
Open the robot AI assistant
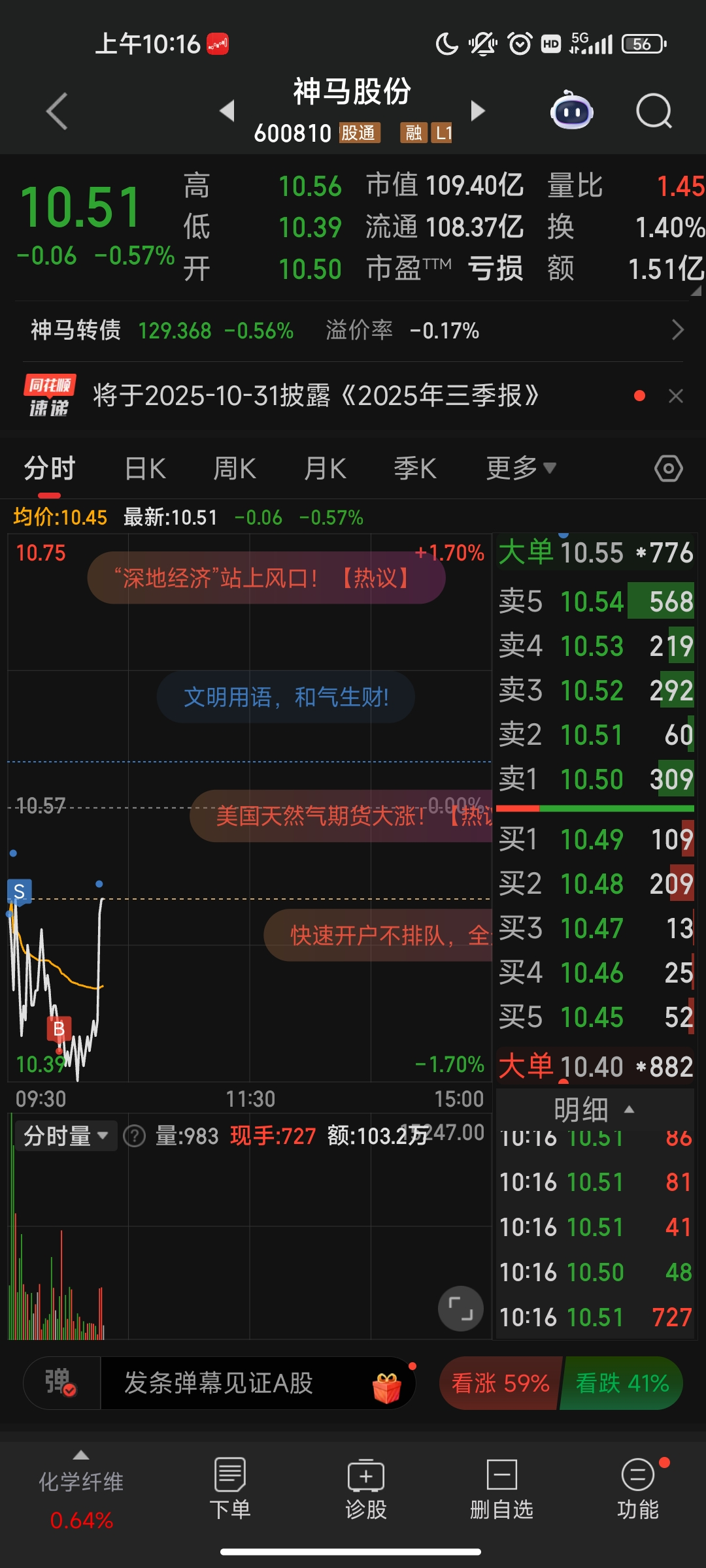coord(571,111)
